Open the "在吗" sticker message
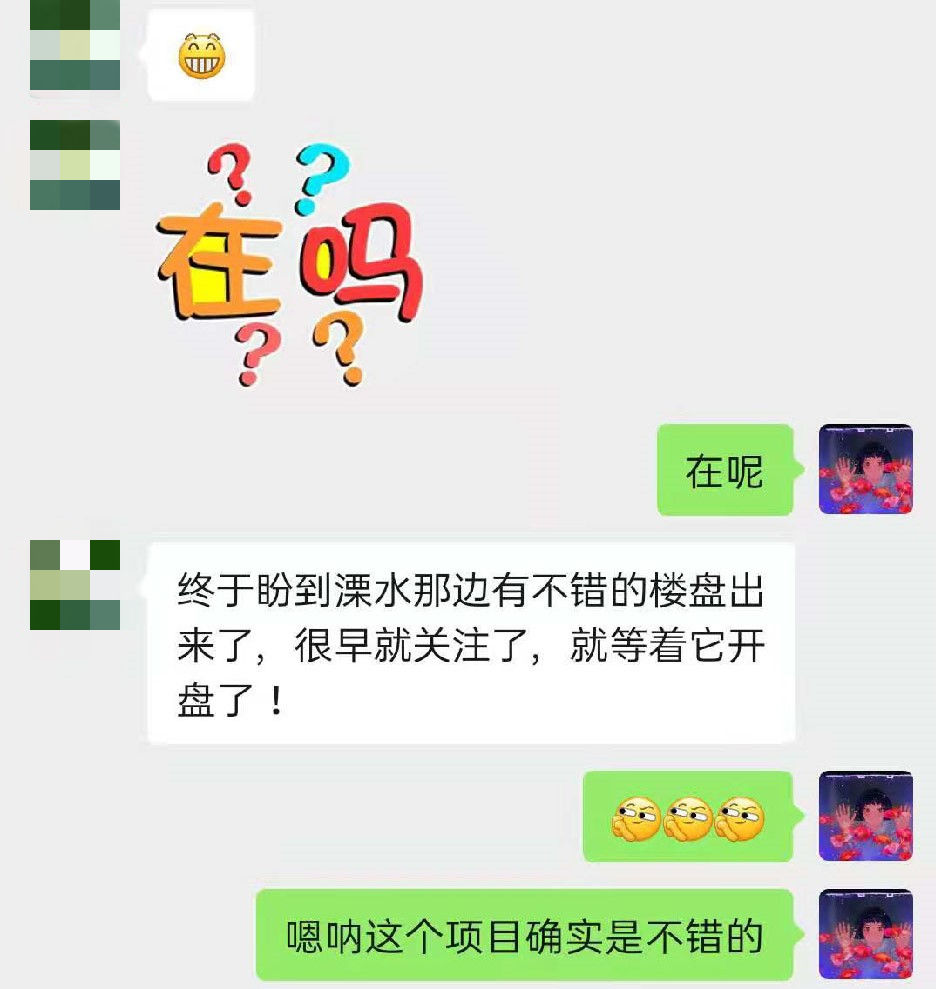936x989 pixels. pos(290,265)
